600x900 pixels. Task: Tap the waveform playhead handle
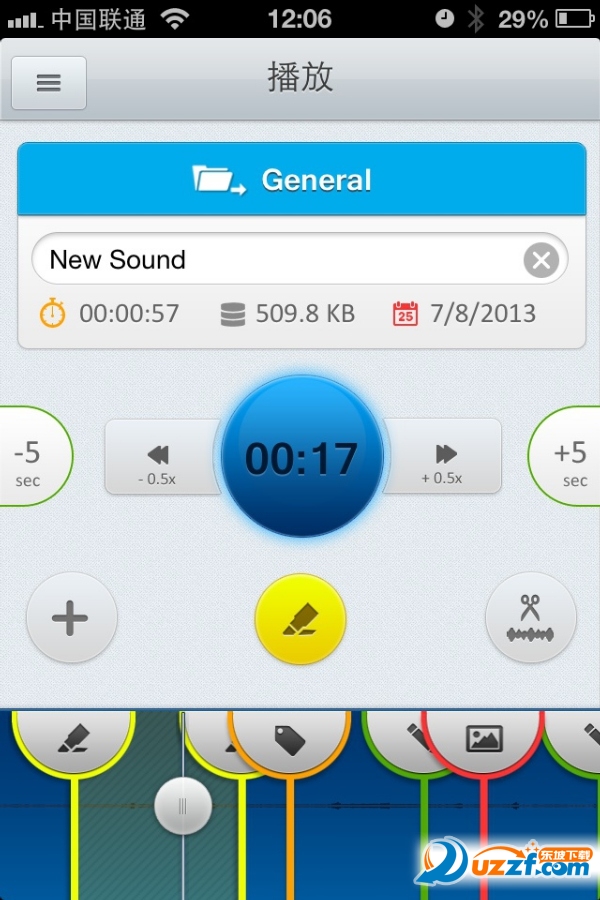click(x=183, y=805)
